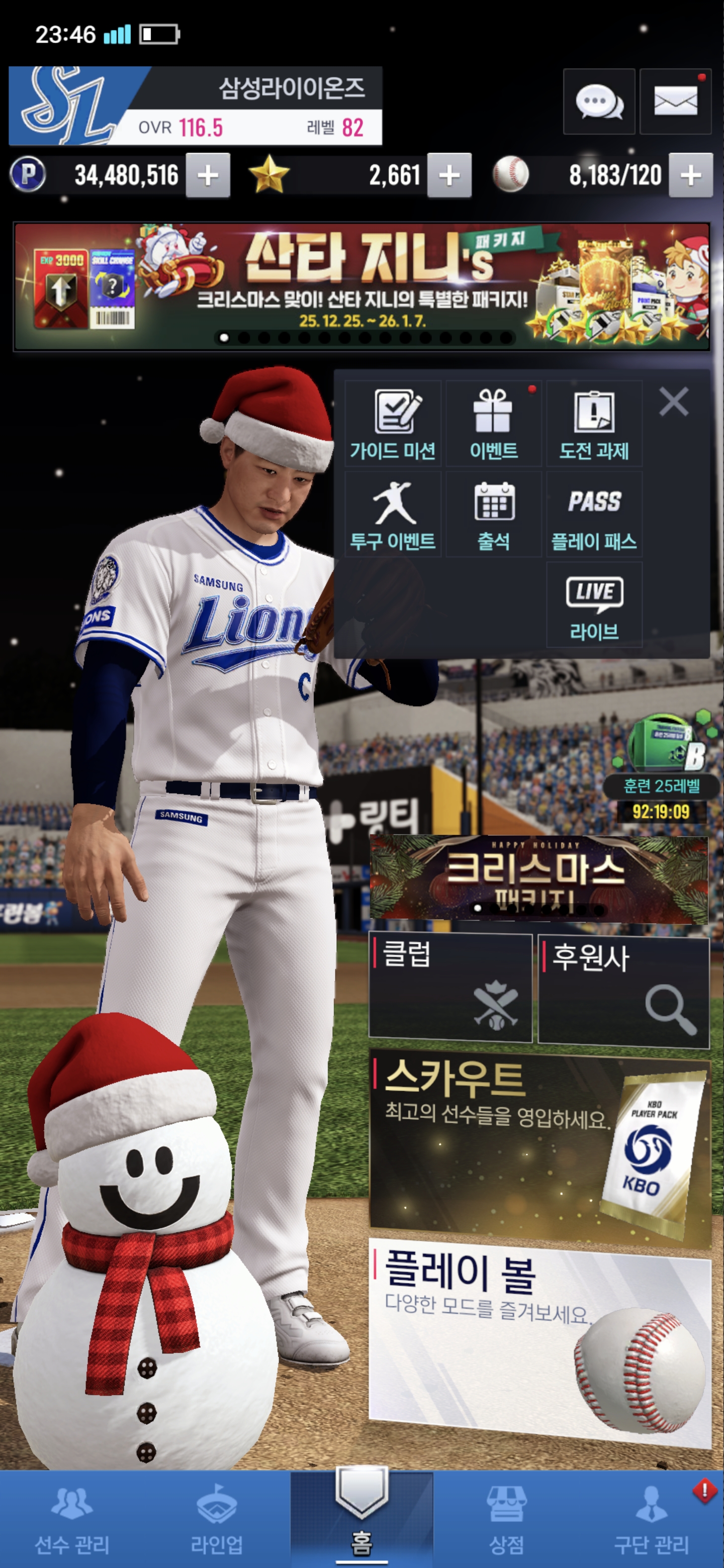The width and height of the screenshot is (724, 1568).
Task: Add more stars with the plus button
Action: click(x=449, y=176)
